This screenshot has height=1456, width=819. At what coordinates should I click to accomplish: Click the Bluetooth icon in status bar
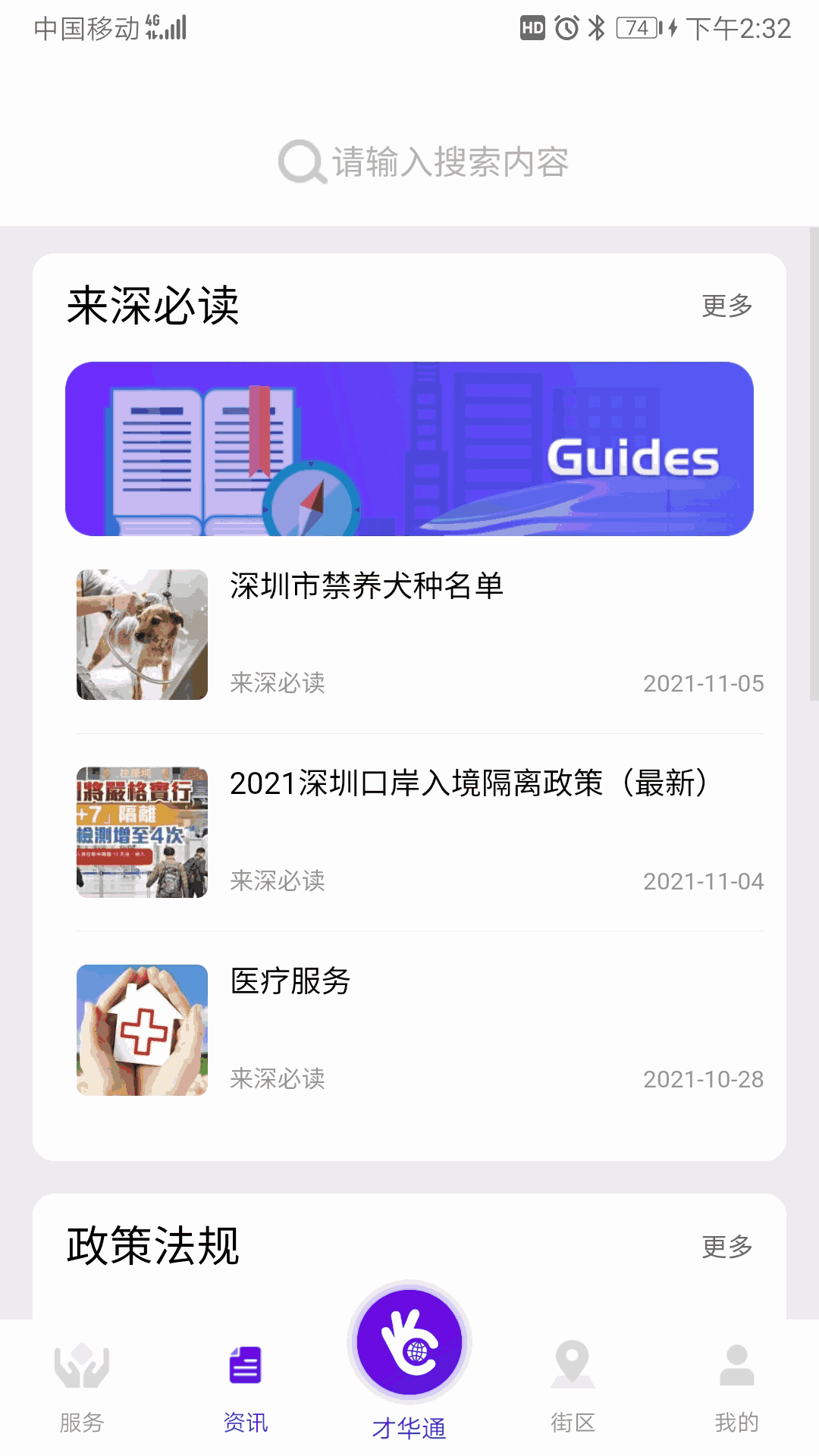pos(595,27)
